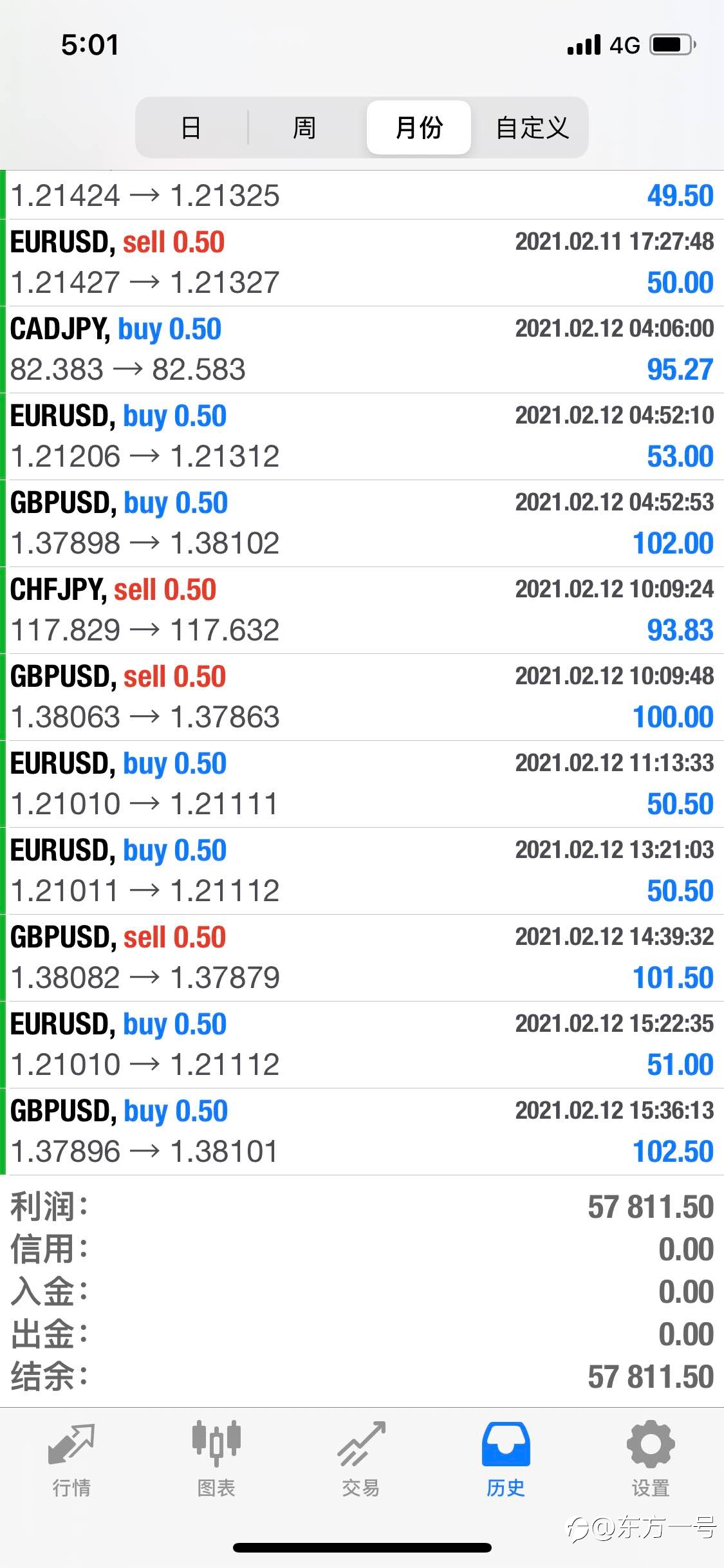Tap the 历史 history tab
The width and height of the screenshot is (724, 1568).
(x=506, y=1459)
